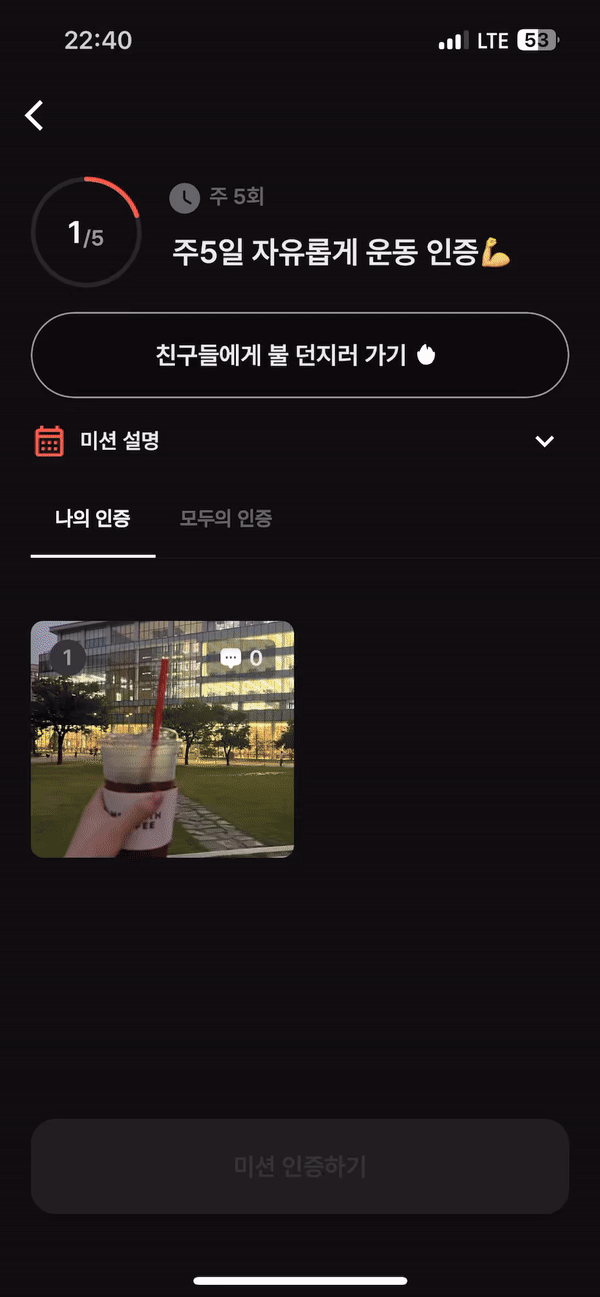Go back using the top-left arrow

[x=35, y=115]
